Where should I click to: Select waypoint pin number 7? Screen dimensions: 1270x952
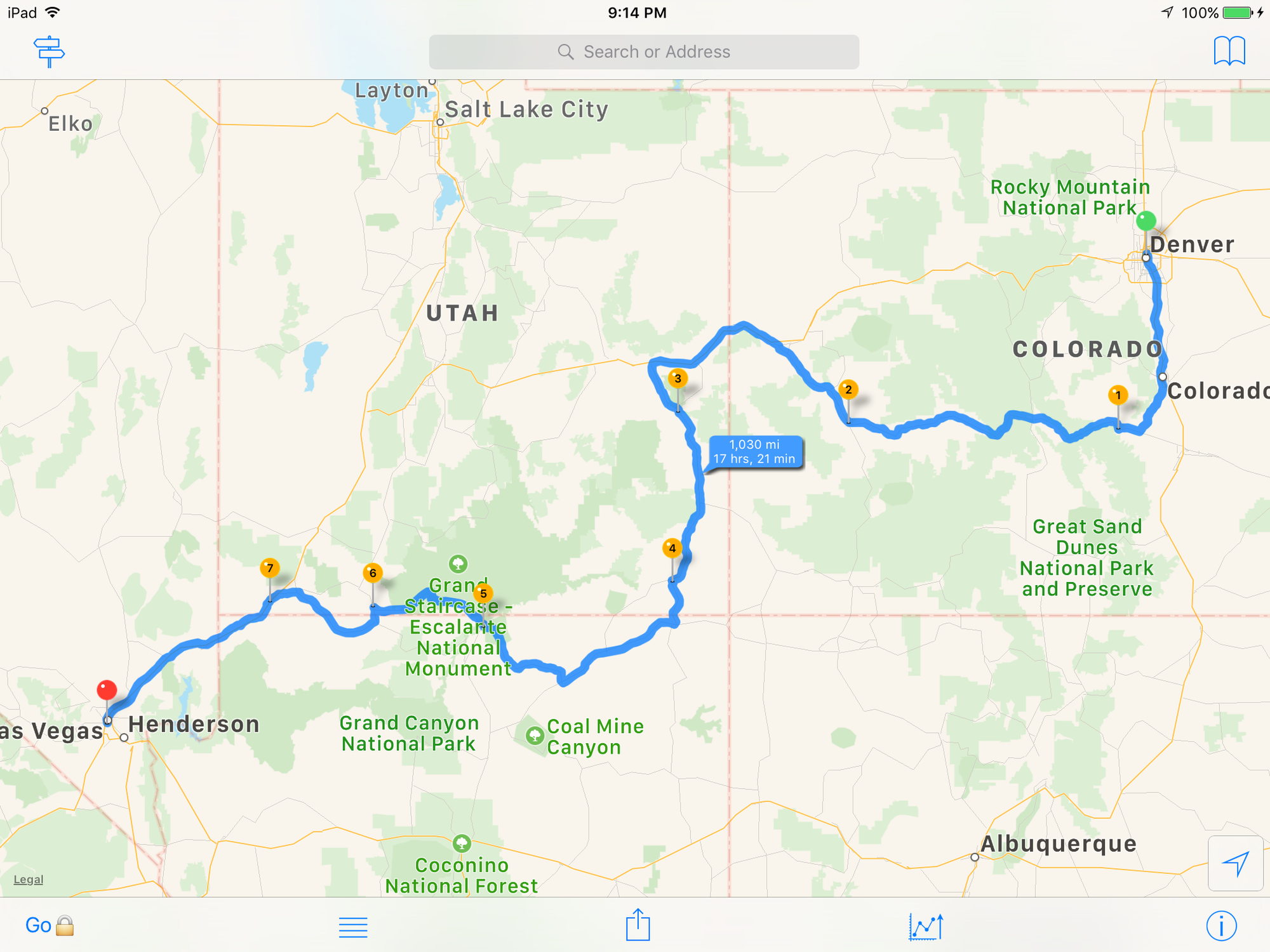click(270, 568)
